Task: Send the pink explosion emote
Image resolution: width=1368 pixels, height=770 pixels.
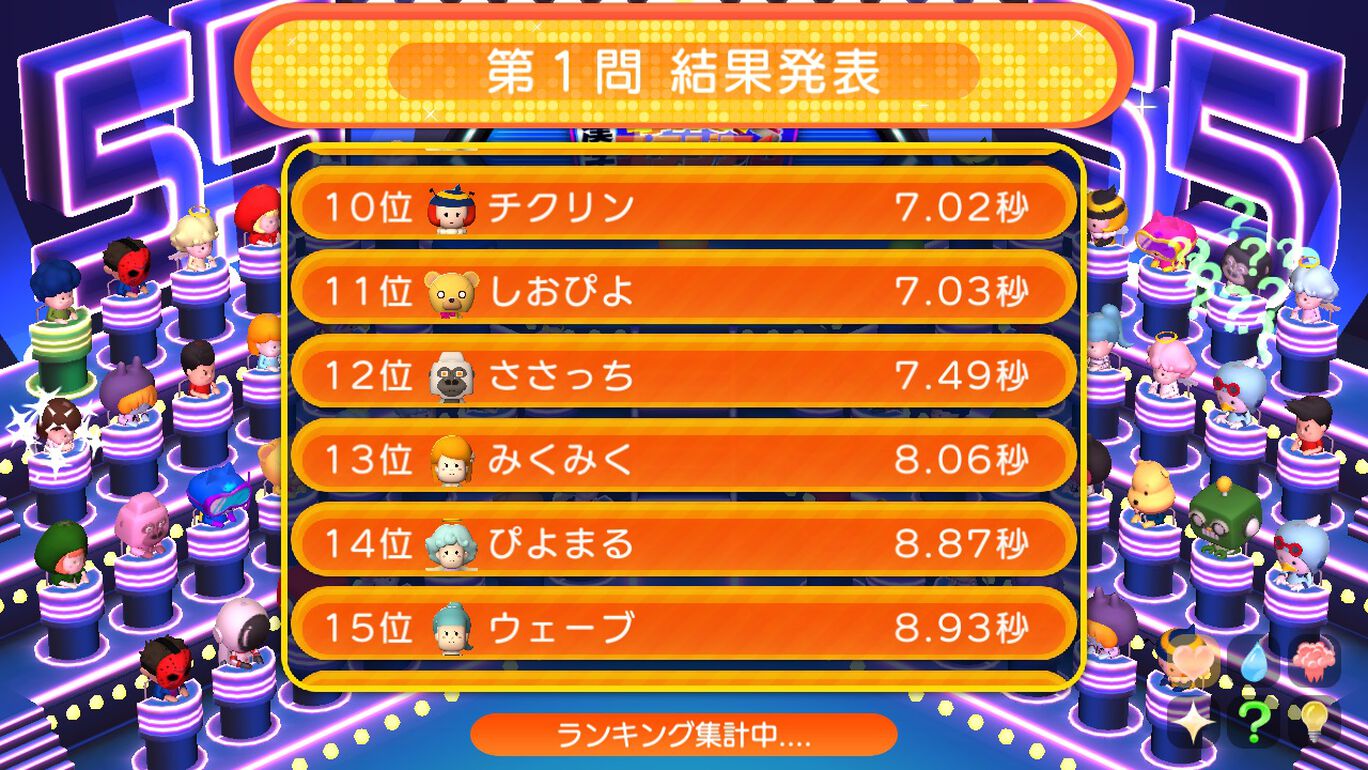Action: 1313,661
